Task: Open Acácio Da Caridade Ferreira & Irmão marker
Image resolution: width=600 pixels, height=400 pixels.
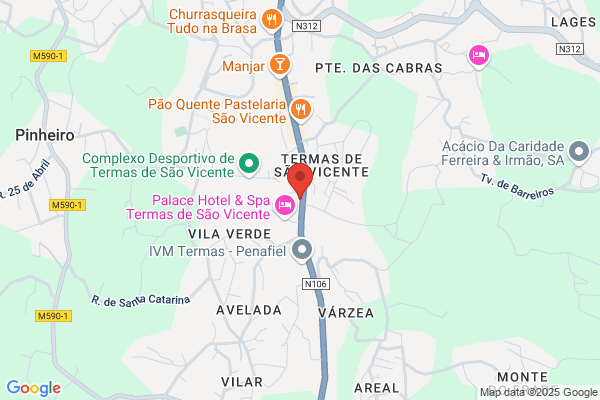Action: 579,152
